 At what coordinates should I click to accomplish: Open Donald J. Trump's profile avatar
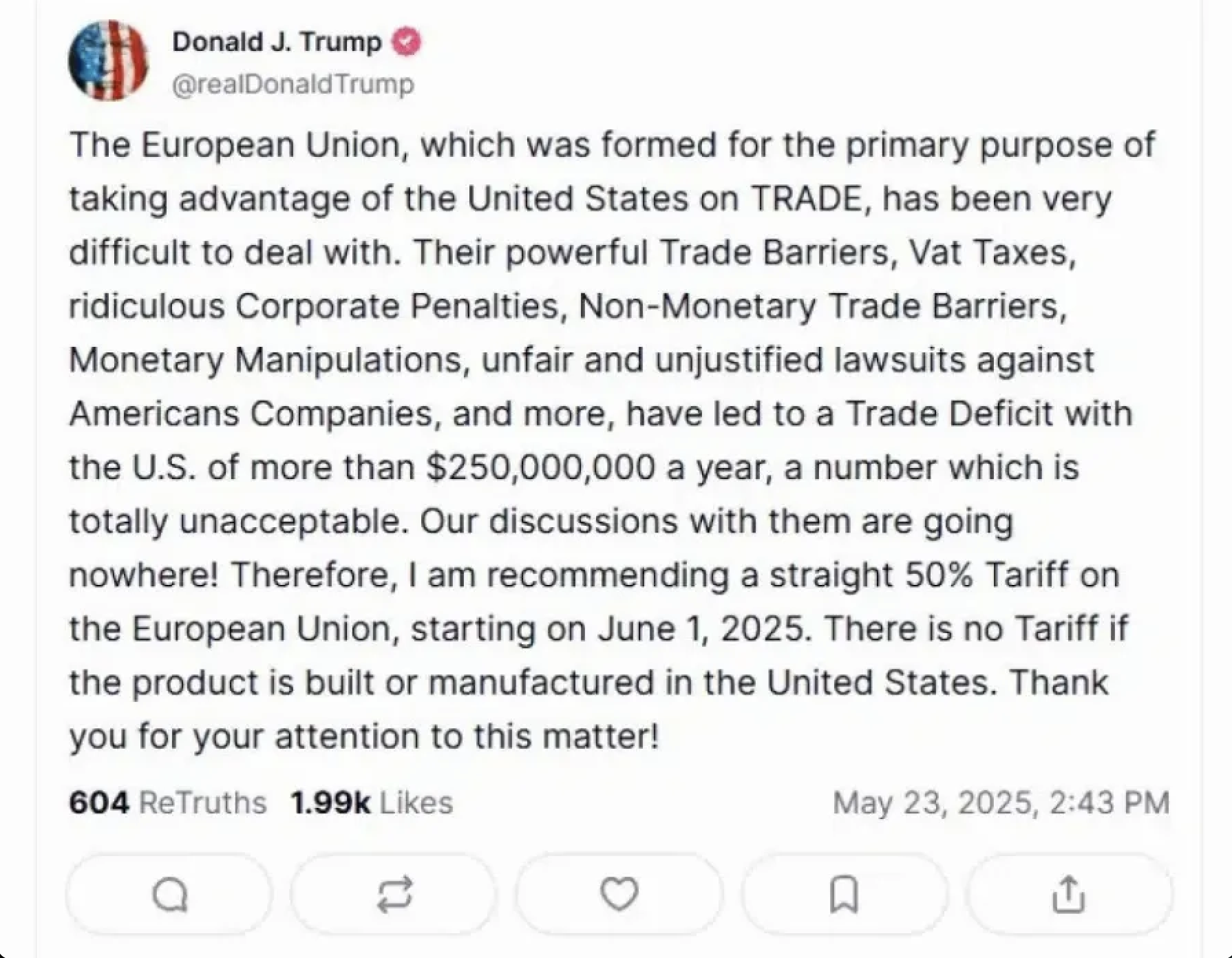coord(109,61)
